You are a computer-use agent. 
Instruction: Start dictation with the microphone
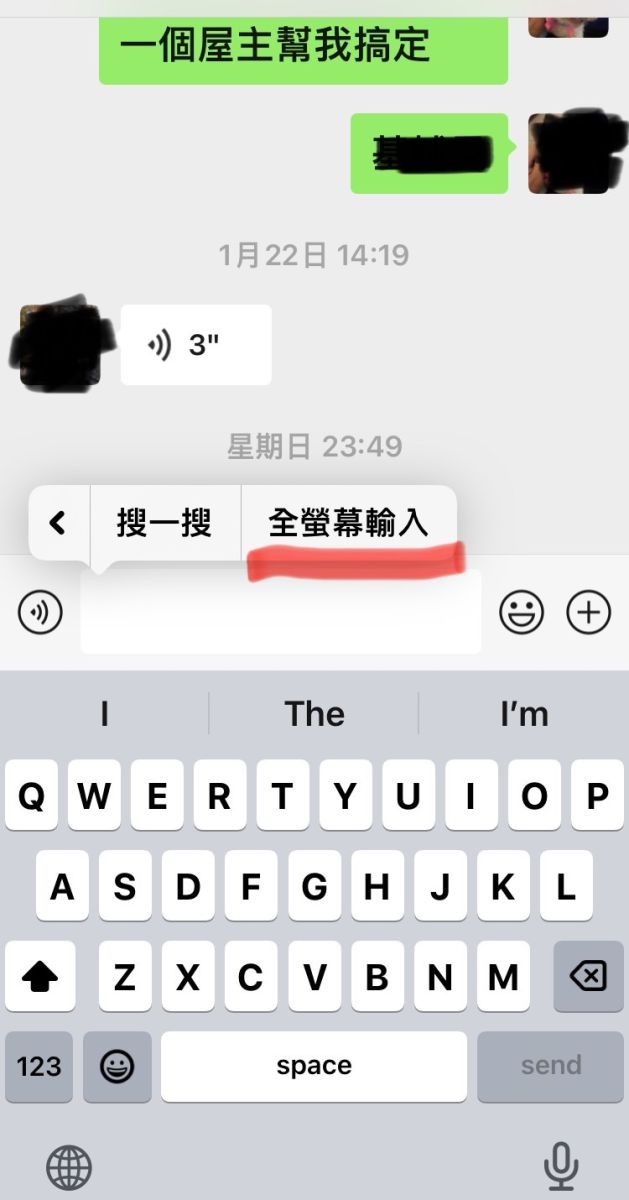[x=560, y=1166]
